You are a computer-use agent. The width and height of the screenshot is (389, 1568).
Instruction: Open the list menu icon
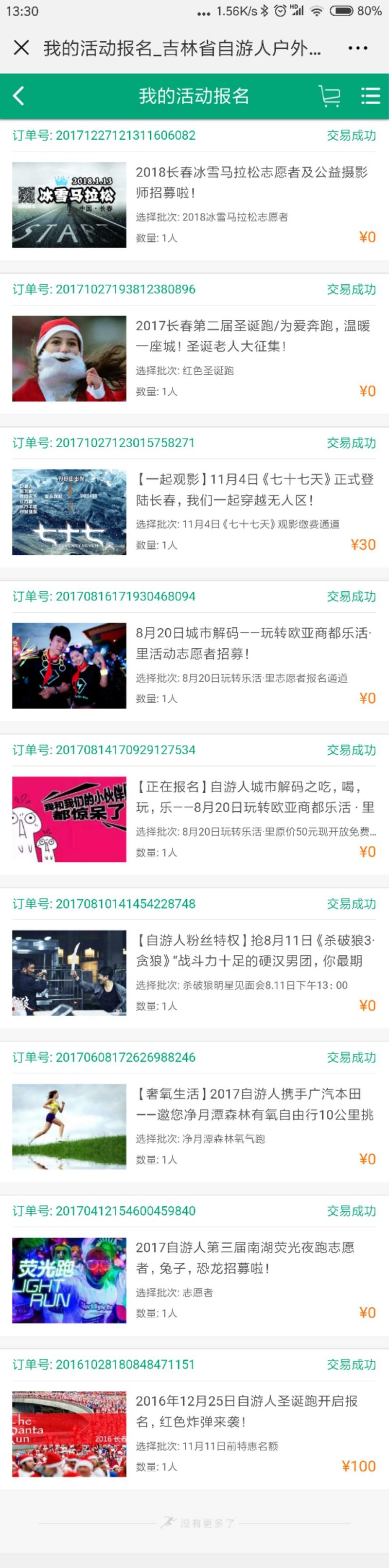click(370, 95)
